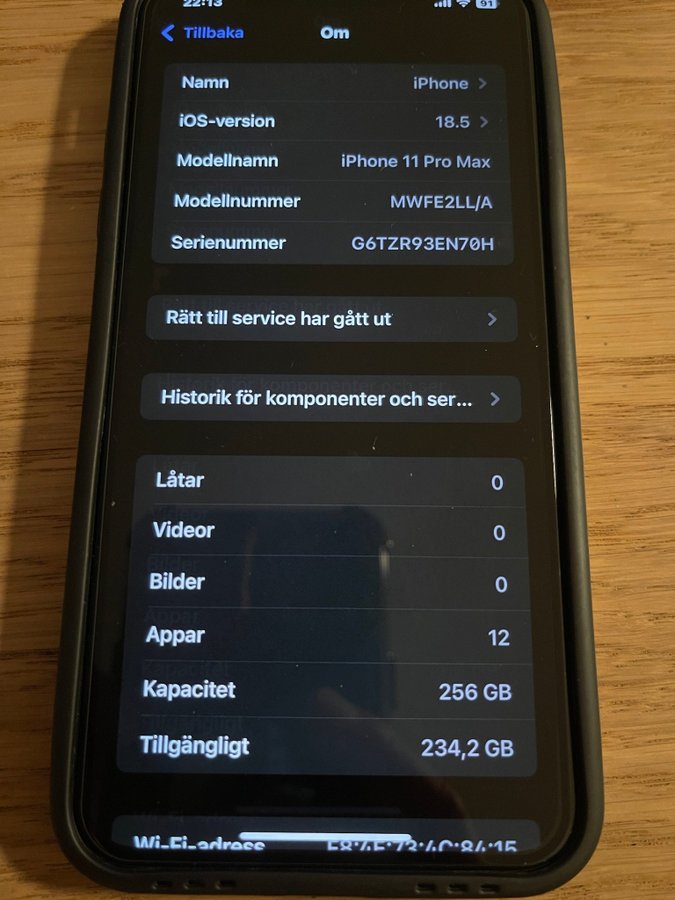Go back with the Tillbaka button
The height and width of the screenshot is (900, 675).
tap(203, 33)
